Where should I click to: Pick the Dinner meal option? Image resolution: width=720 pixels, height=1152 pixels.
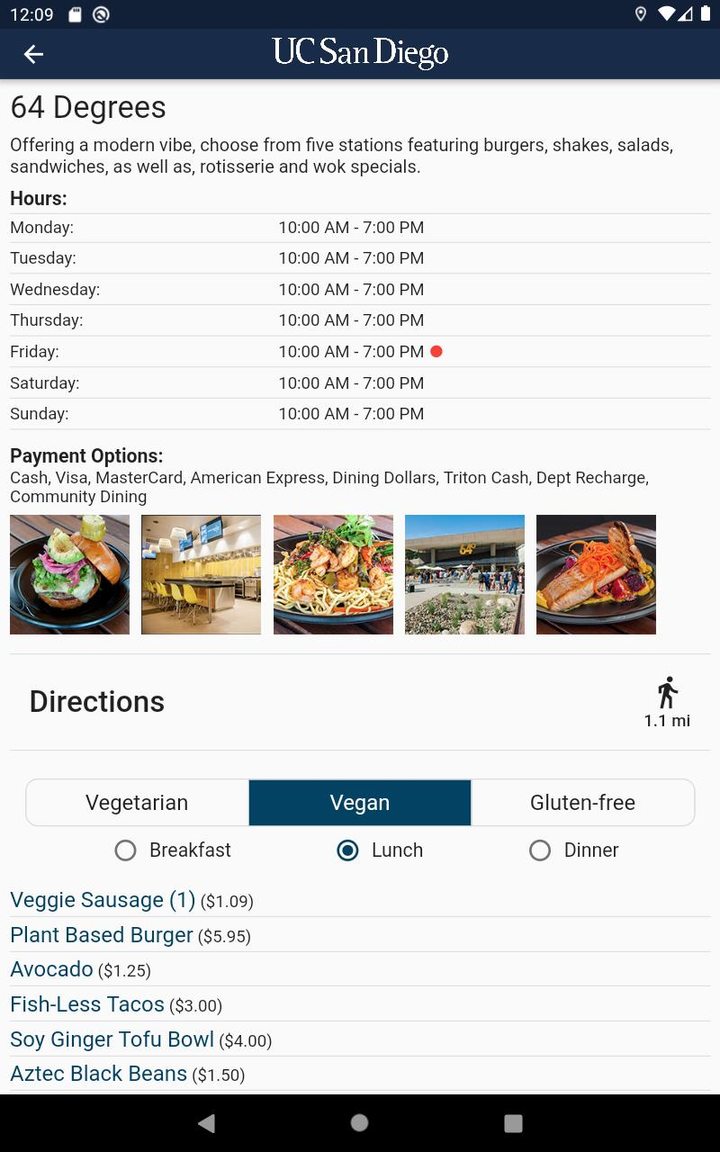(540, 850)
